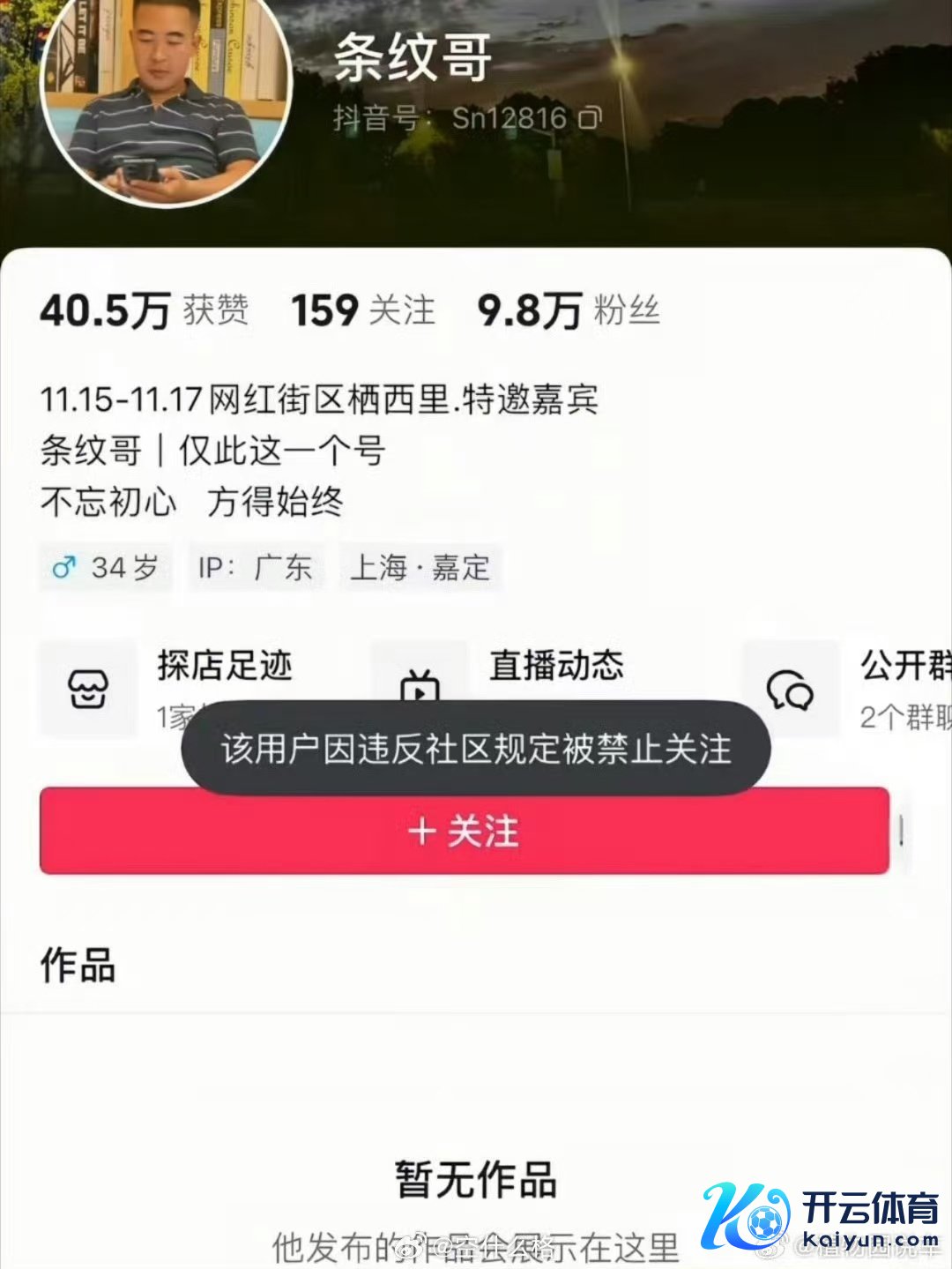Tap the red 关注 follow button

coord(464,831)
